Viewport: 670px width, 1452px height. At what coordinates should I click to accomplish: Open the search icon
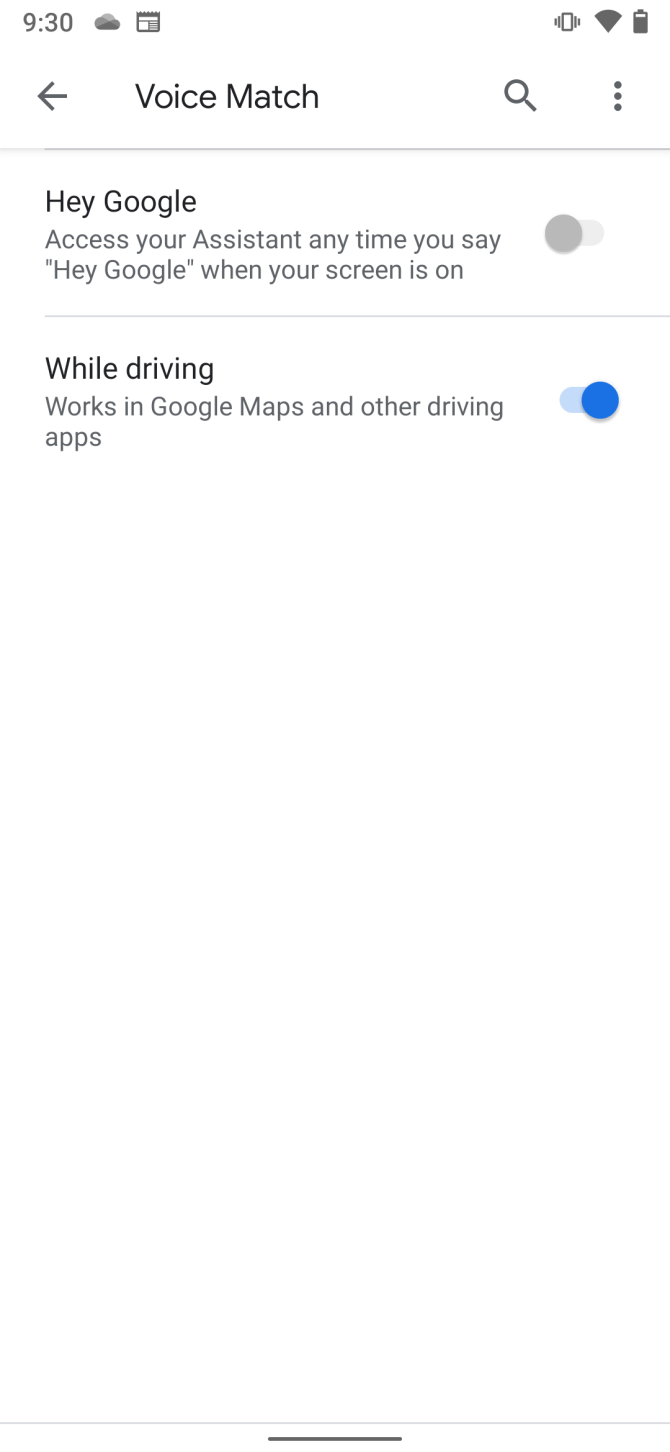(x=520, y=96)
